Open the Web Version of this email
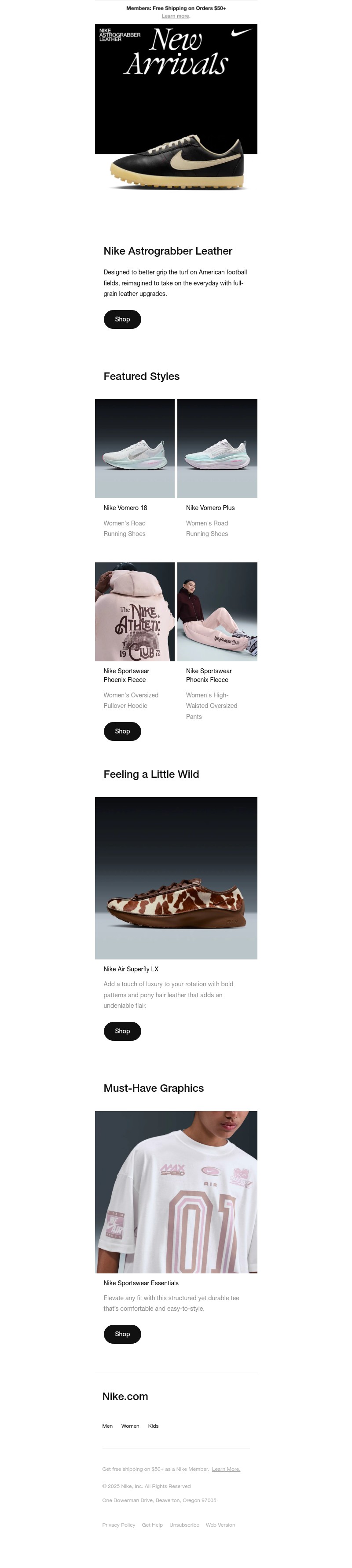Viewport: 352px width, 1568px height. tap(220, 1525)
